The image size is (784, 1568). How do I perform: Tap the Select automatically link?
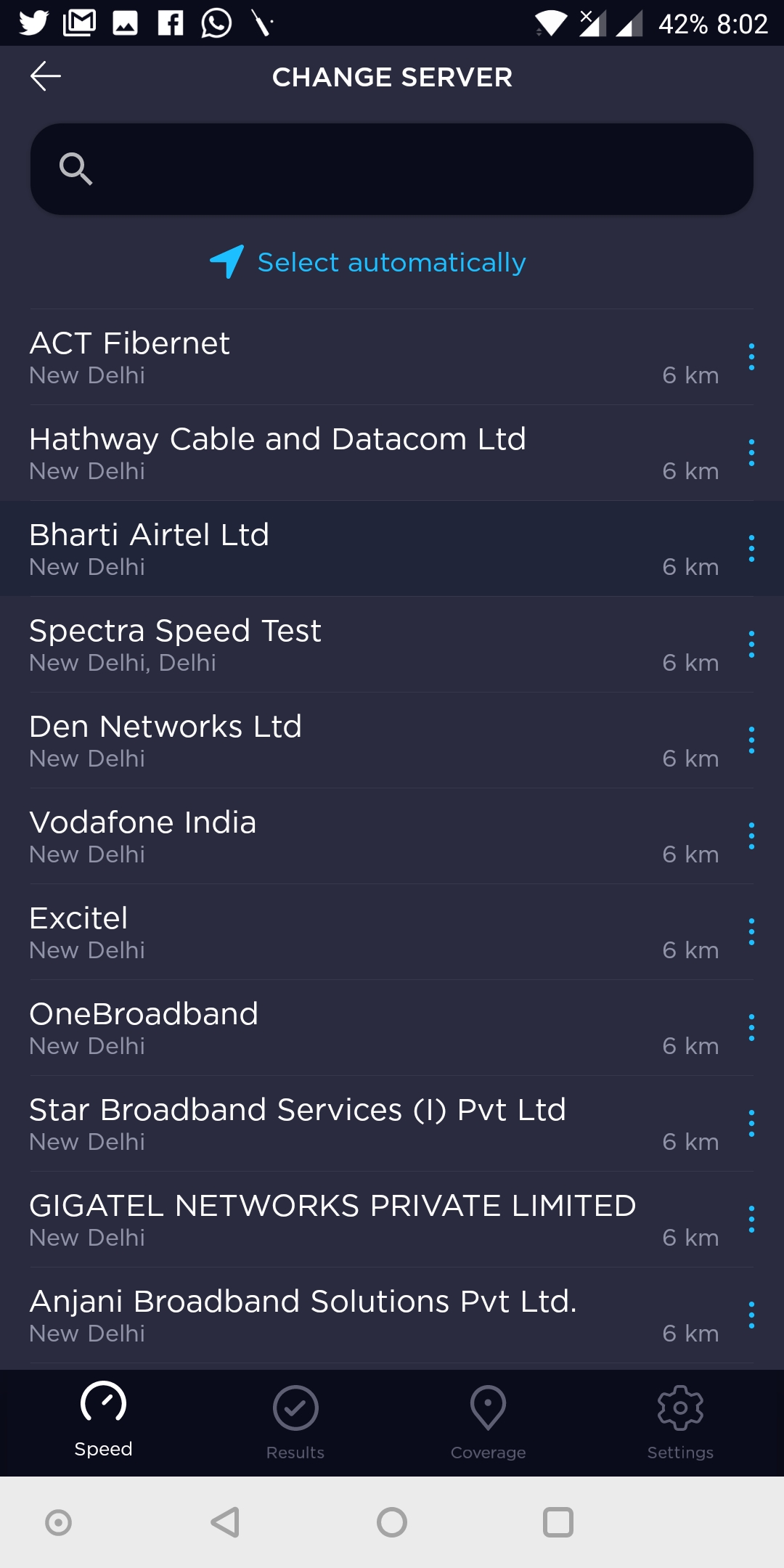[x=389, y=262]
